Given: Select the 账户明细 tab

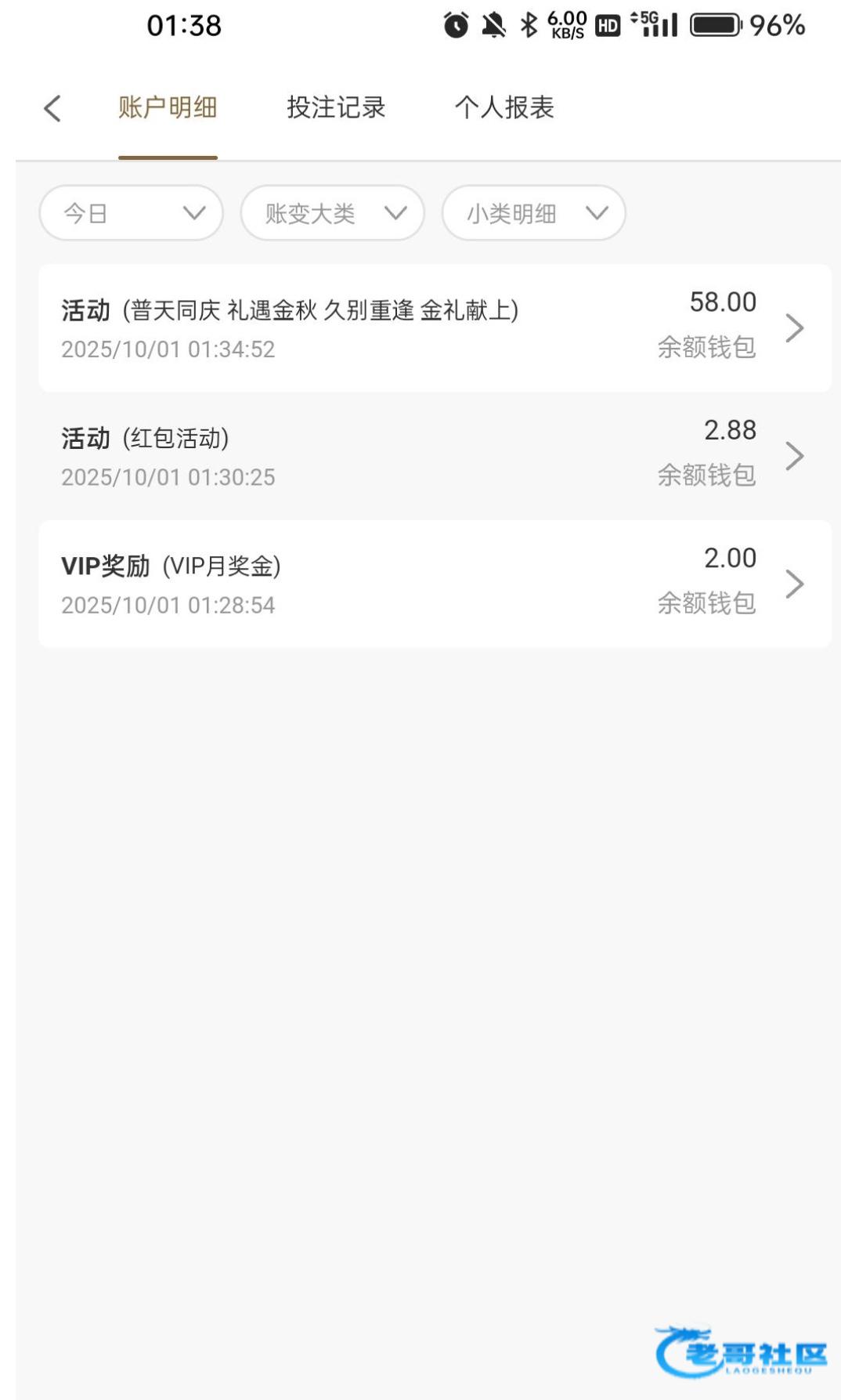Looking at the screenshot, I should point(168,107).
